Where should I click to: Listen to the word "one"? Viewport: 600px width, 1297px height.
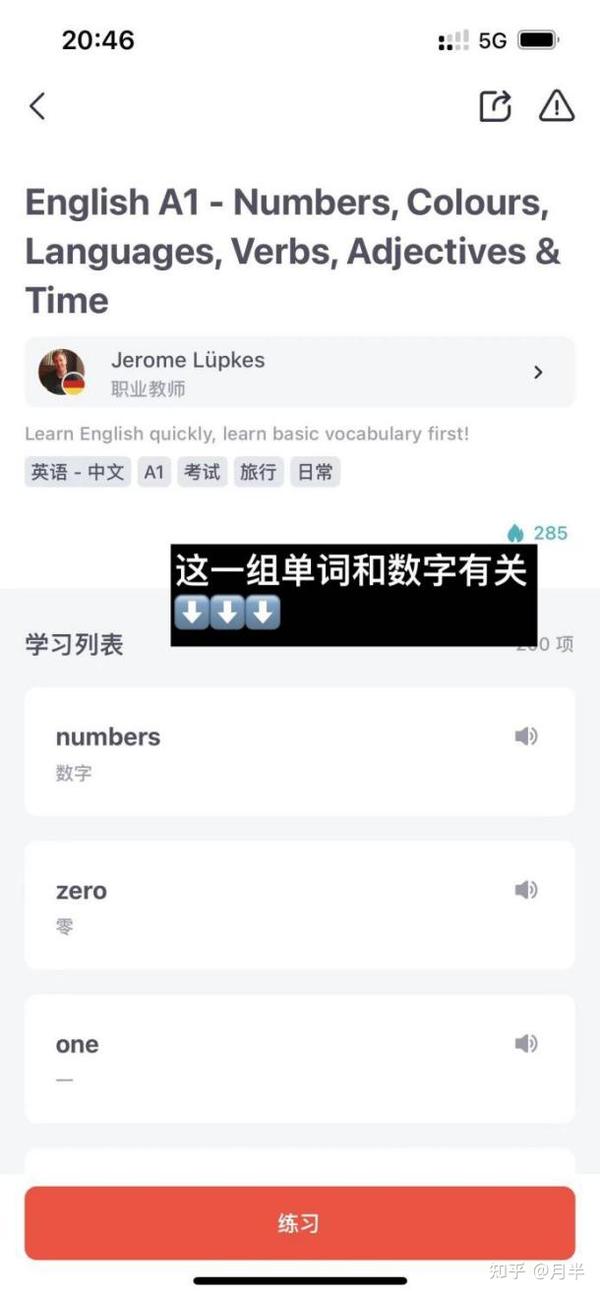(526, 1044)
